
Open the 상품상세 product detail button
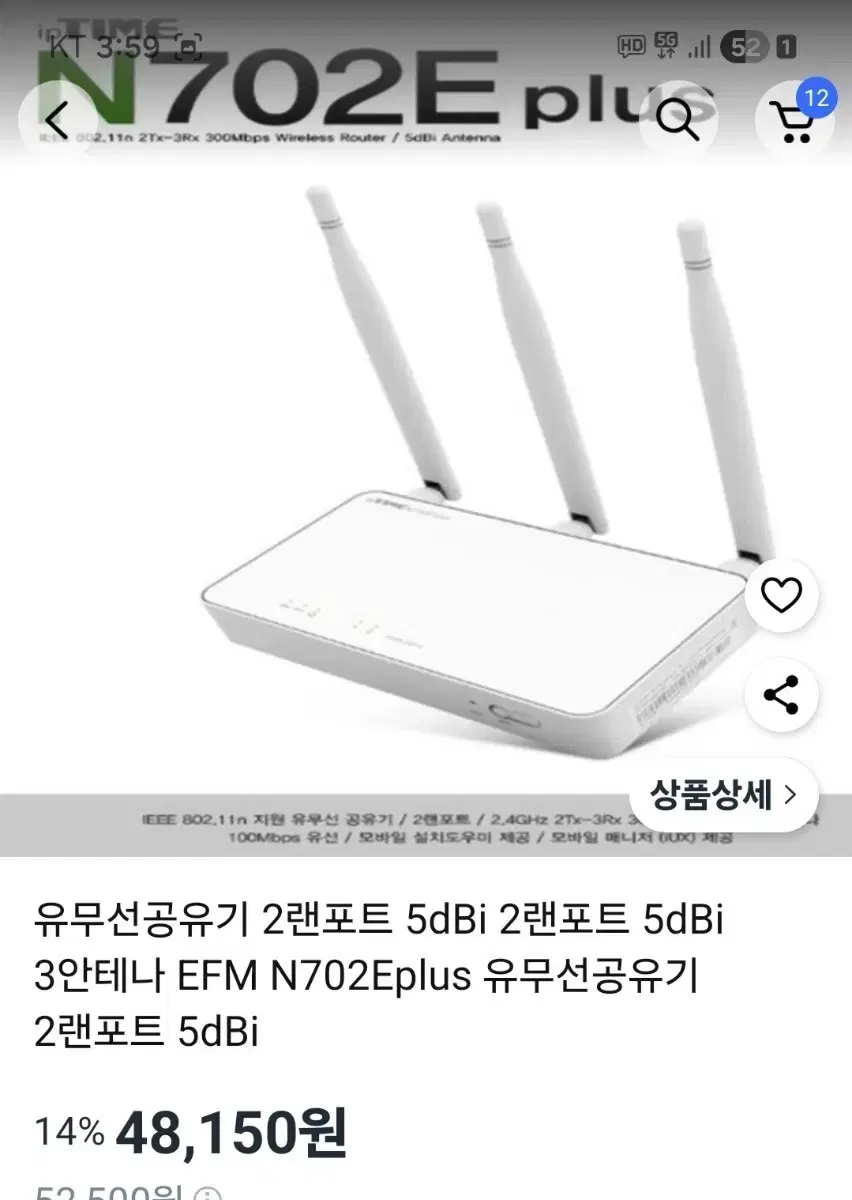click(715, 795)
